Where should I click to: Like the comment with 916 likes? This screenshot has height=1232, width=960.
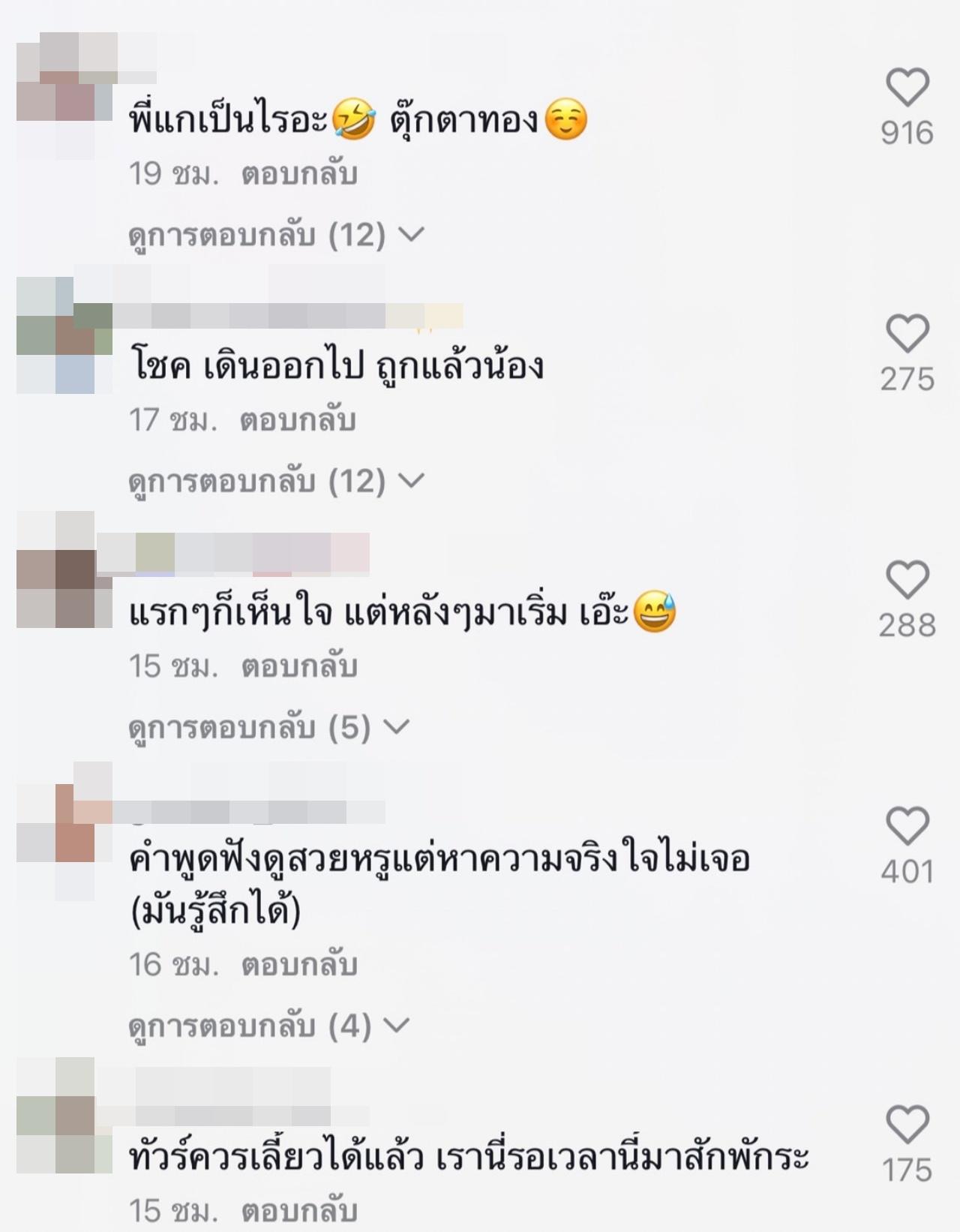click(907, 87)
